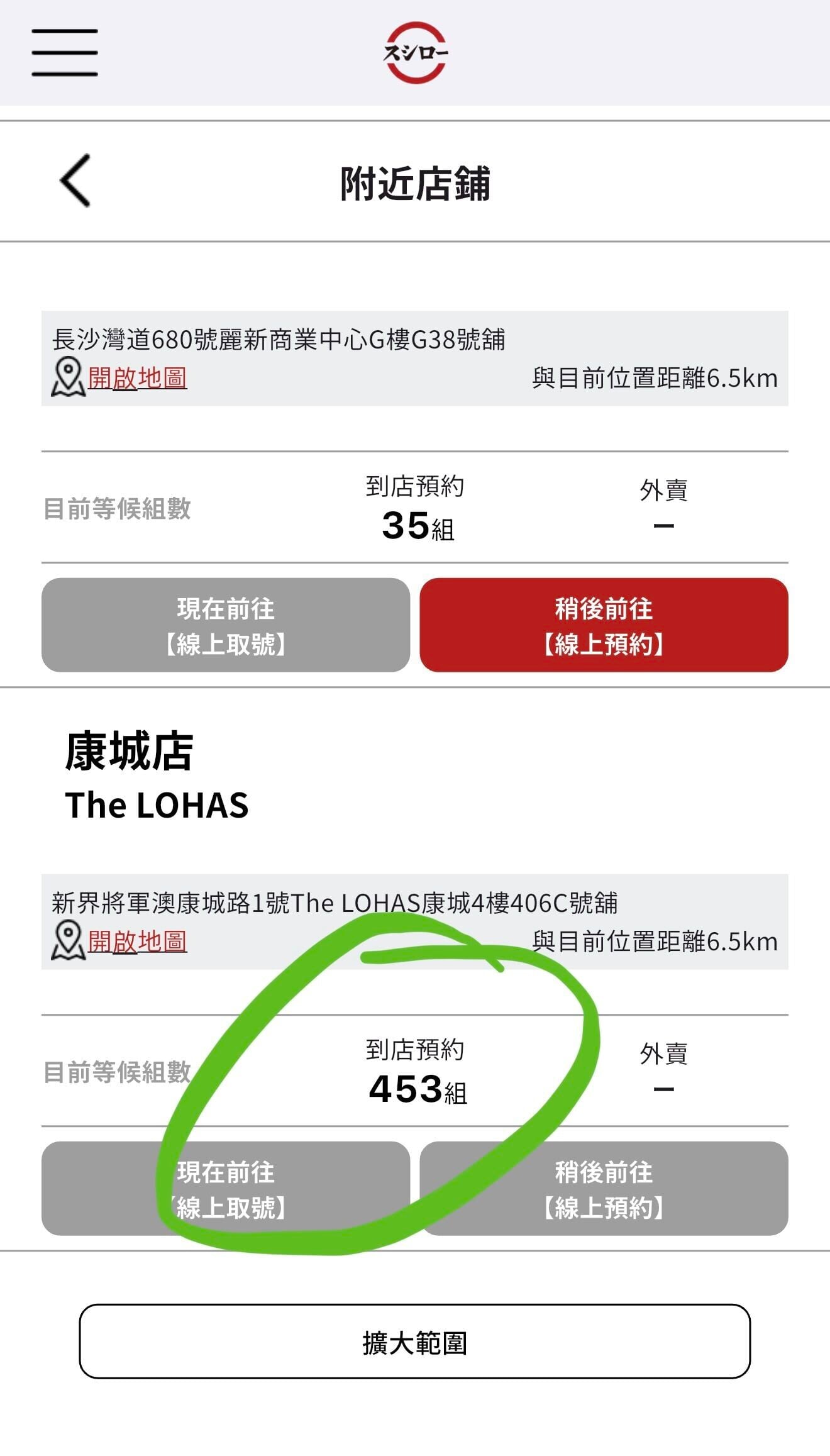Tap 現在前往【線上取號】for 康城店
The width and height of the screenshot is (830, 1456).
click(226, 1189)
